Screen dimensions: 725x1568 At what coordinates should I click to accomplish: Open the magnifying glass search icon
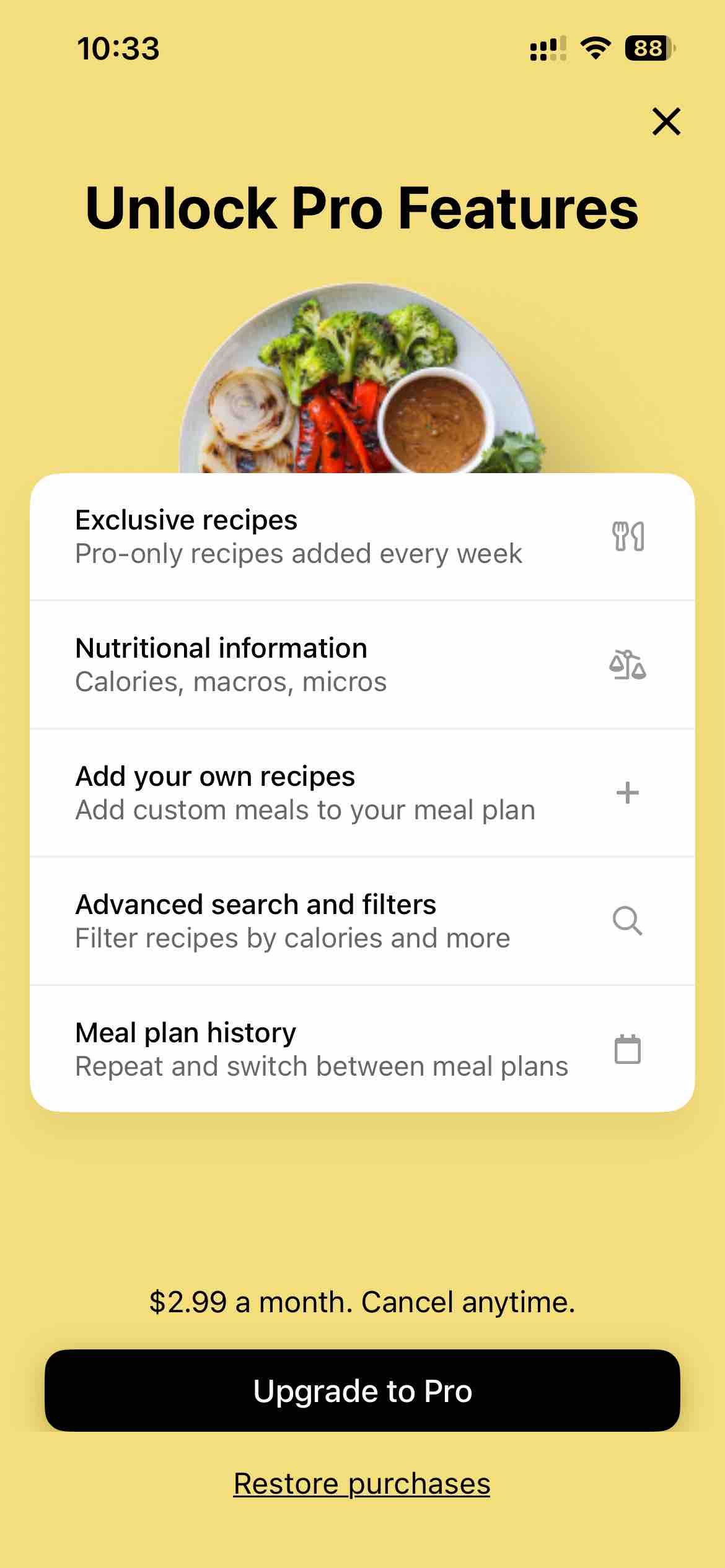(628, 921)
